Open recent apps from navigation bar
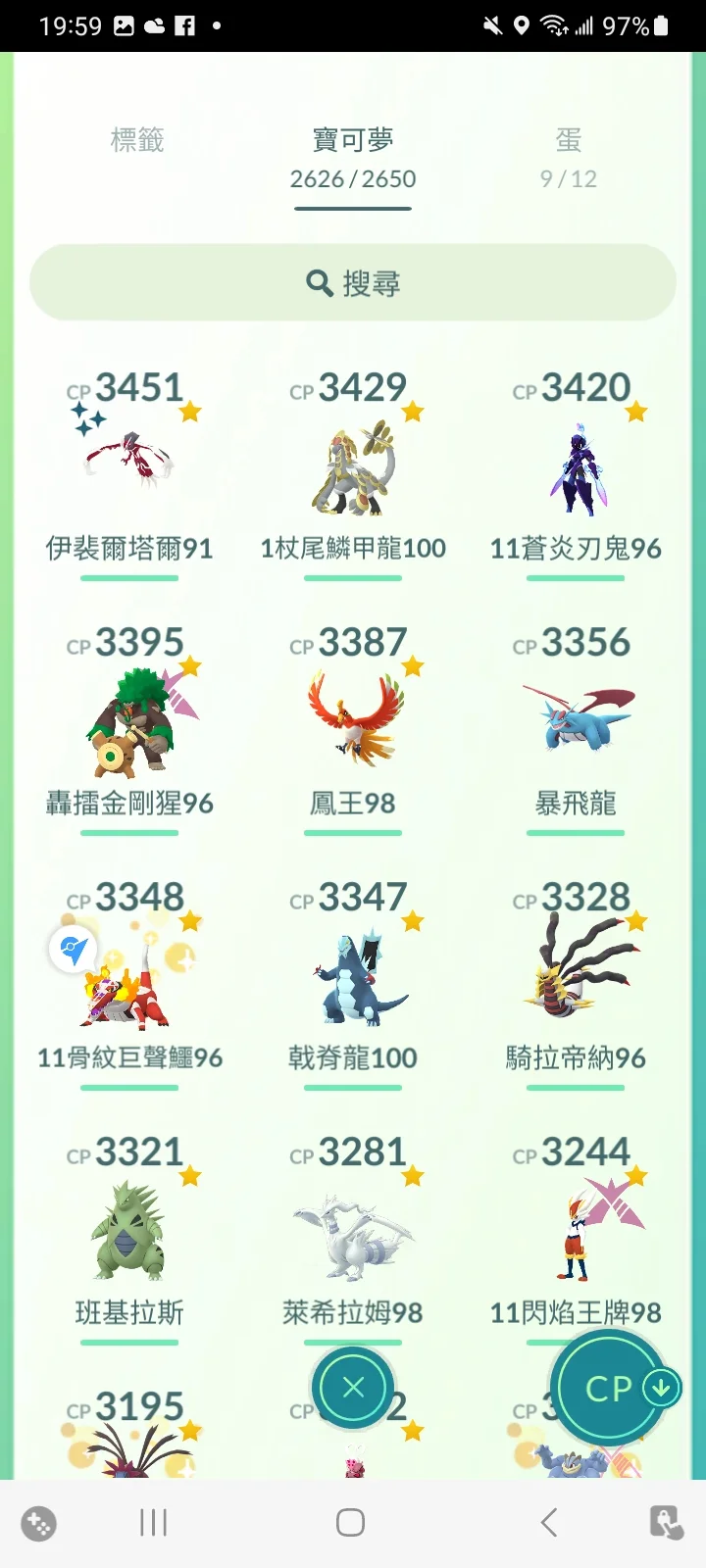The width and height of the screenshot is (706, 1568). [154, 1522]
